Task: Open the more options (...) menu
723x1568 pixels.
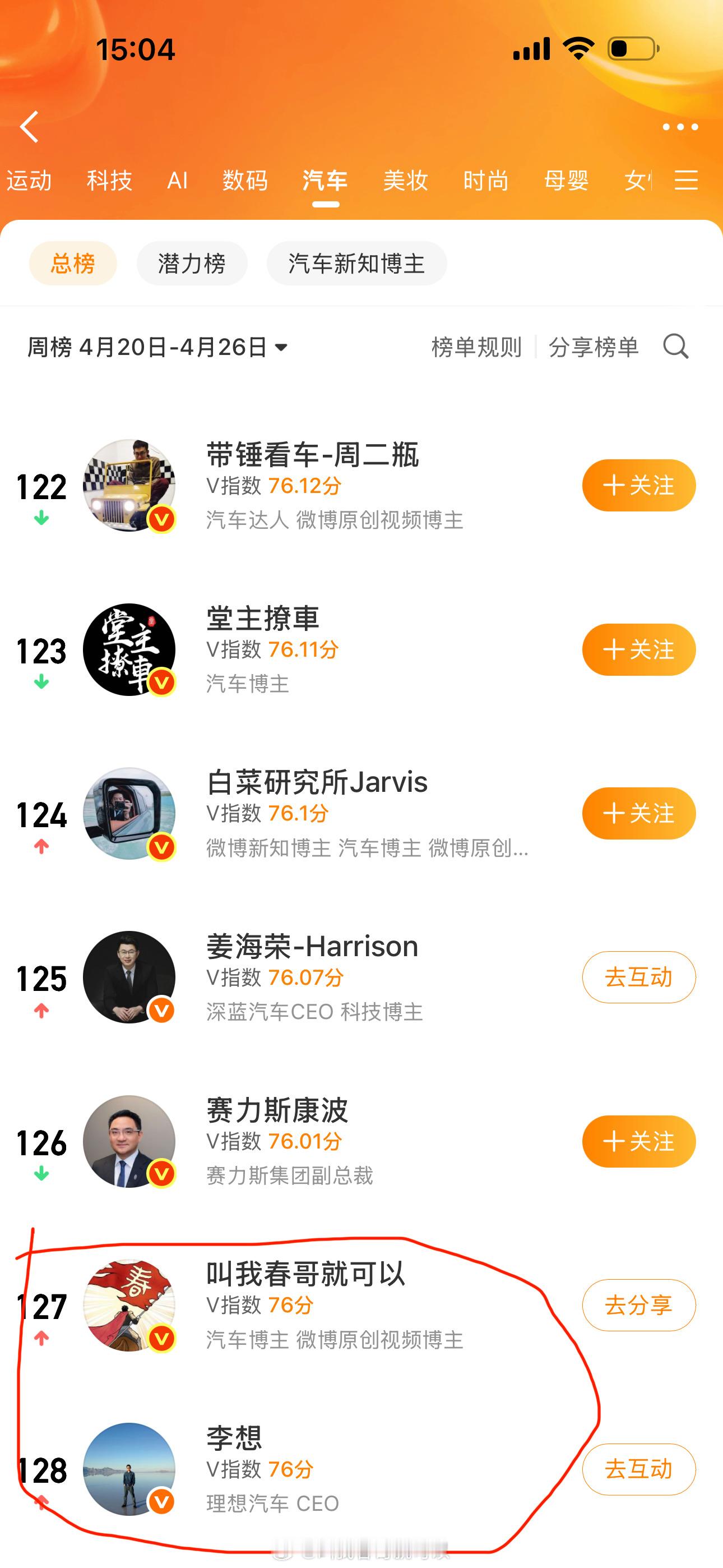Action: [680, 126]
